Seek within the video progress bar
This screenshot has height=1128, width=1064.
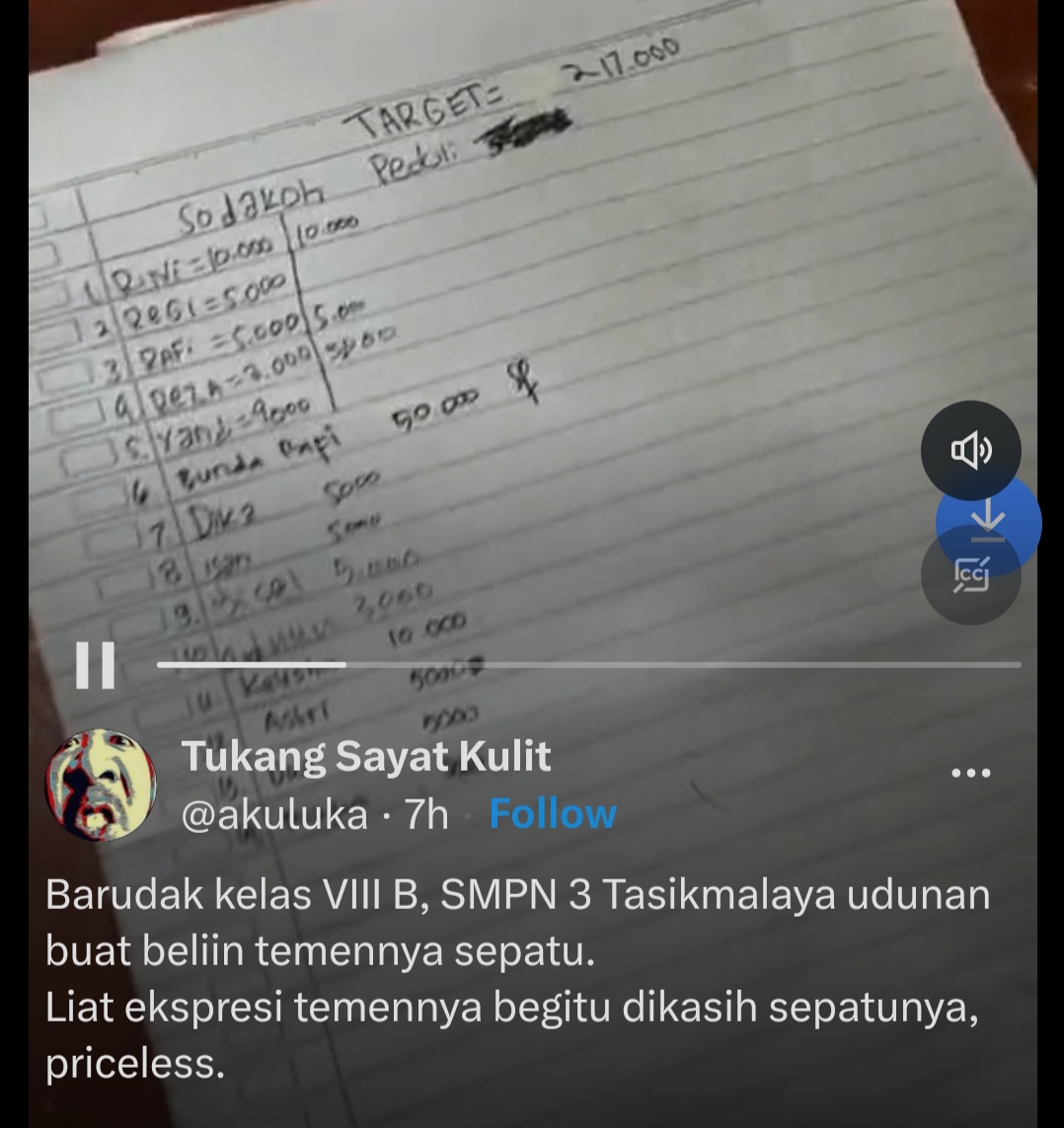(588, 665)
